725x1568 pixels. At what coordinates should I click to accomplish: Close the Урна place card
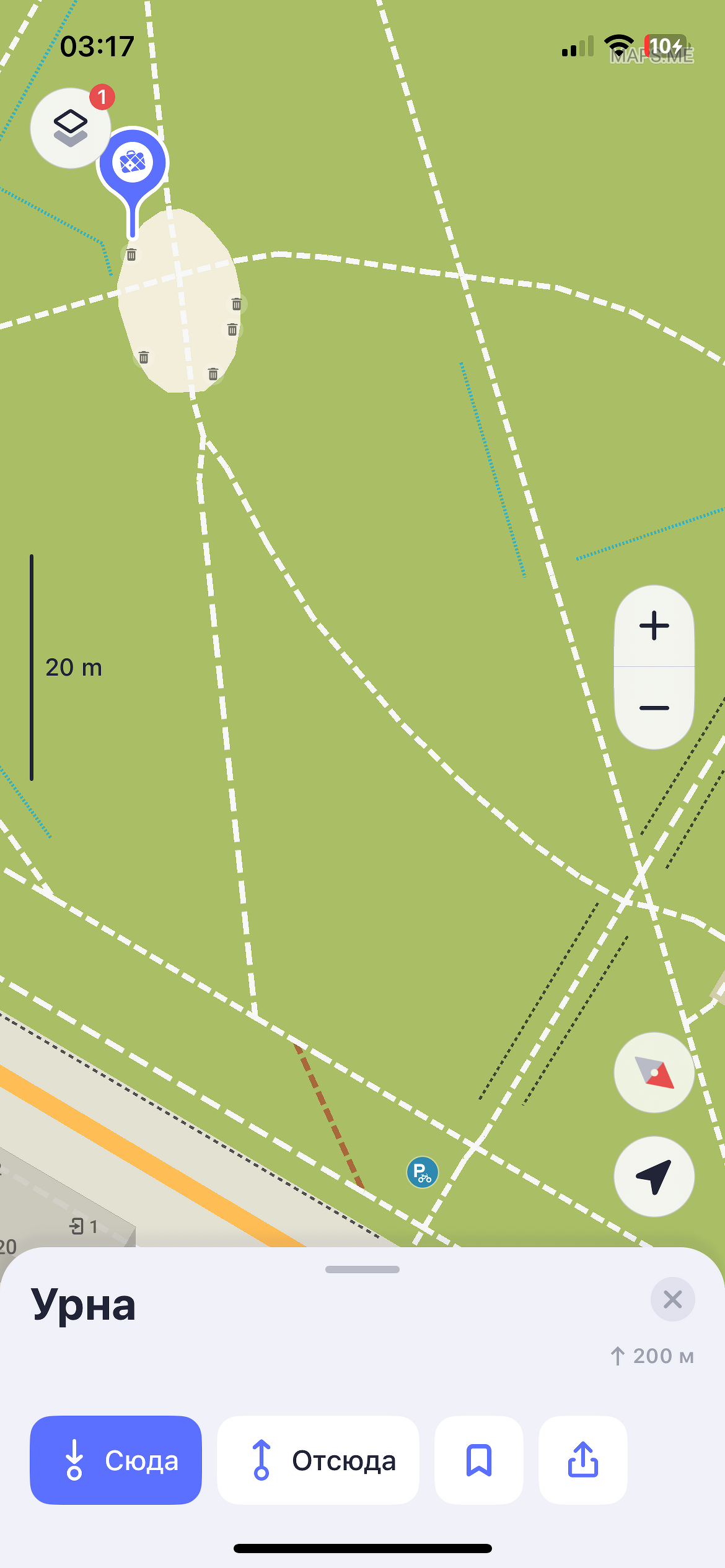[x=672, y=1299]
